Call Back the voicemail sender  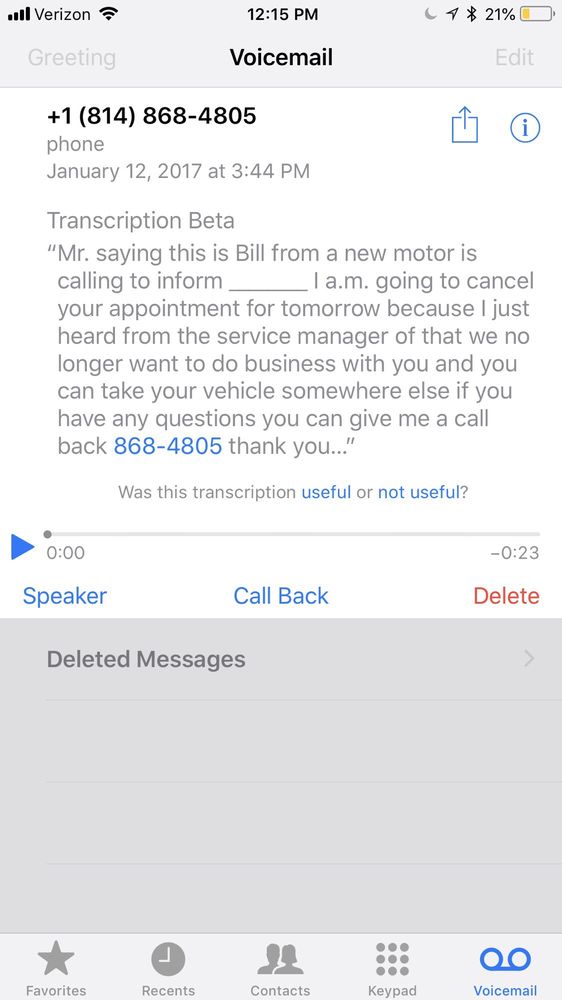click(281, 596)
